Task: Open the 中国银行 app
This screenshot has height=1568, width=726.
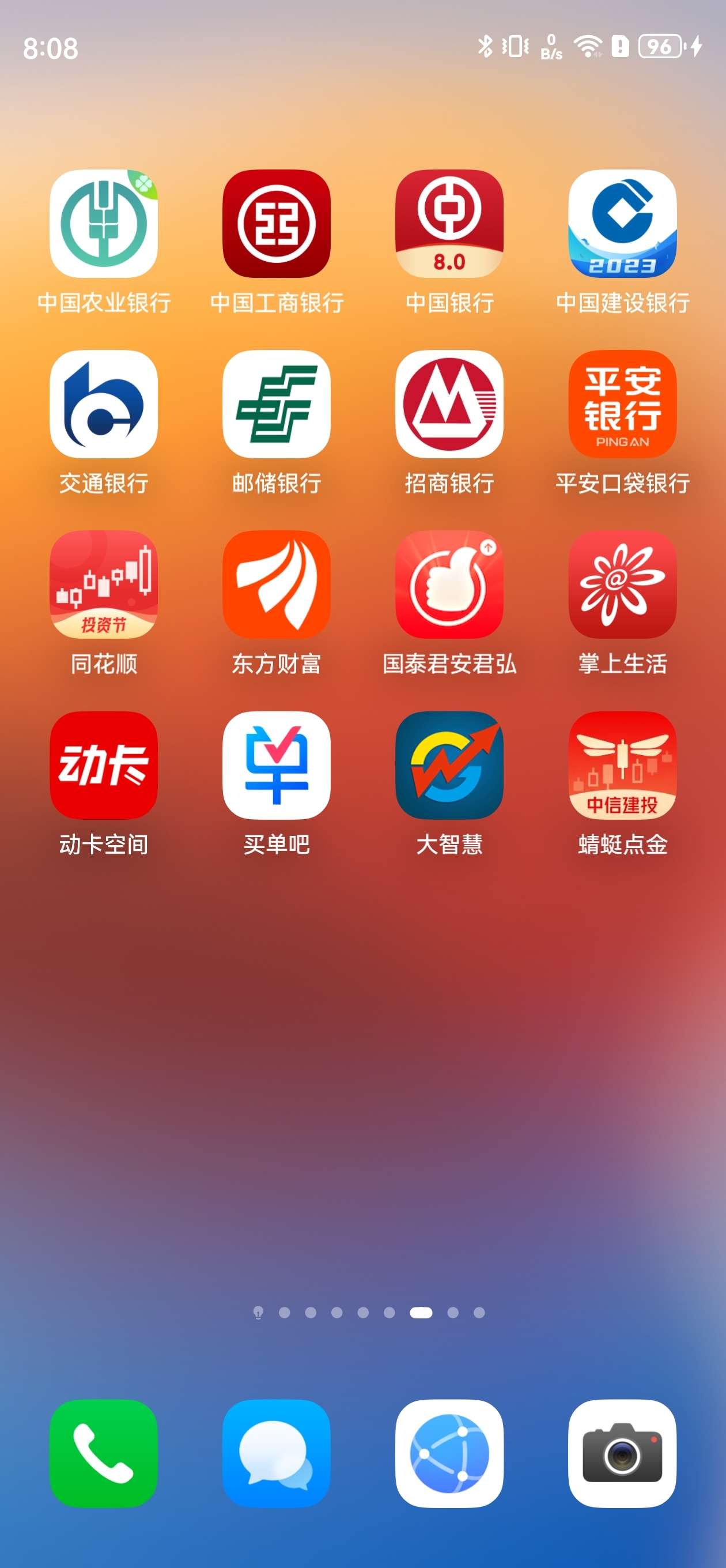Action: click(x=449, y=224)
